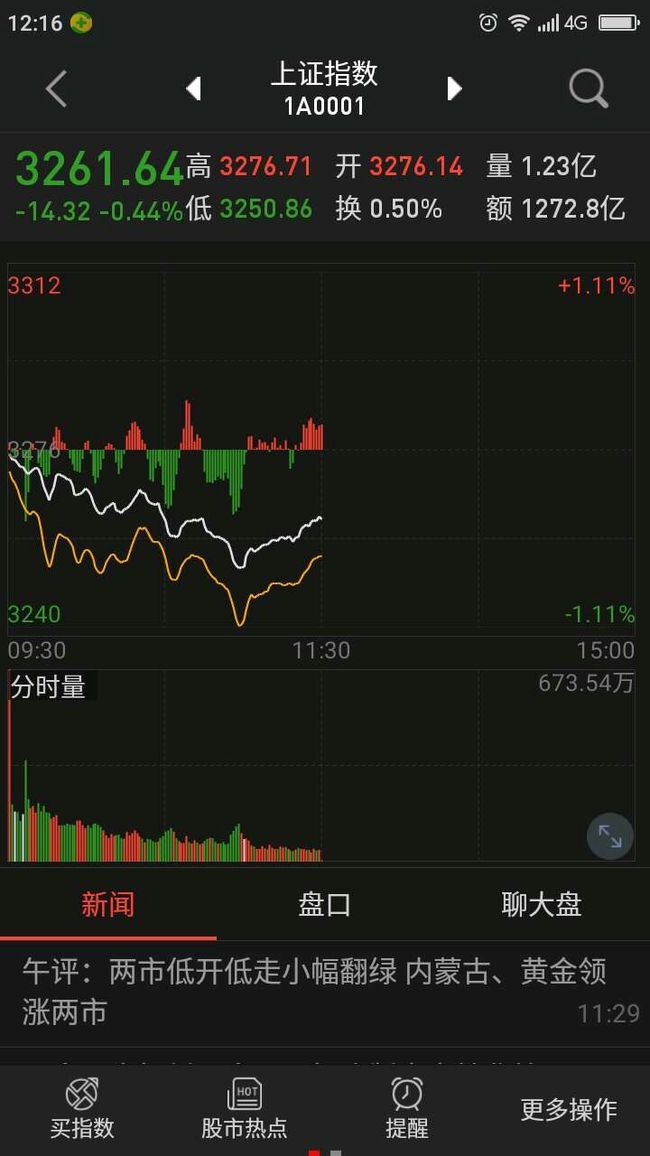Switch to the previous index with left triangle

click(x=193, y=89)
